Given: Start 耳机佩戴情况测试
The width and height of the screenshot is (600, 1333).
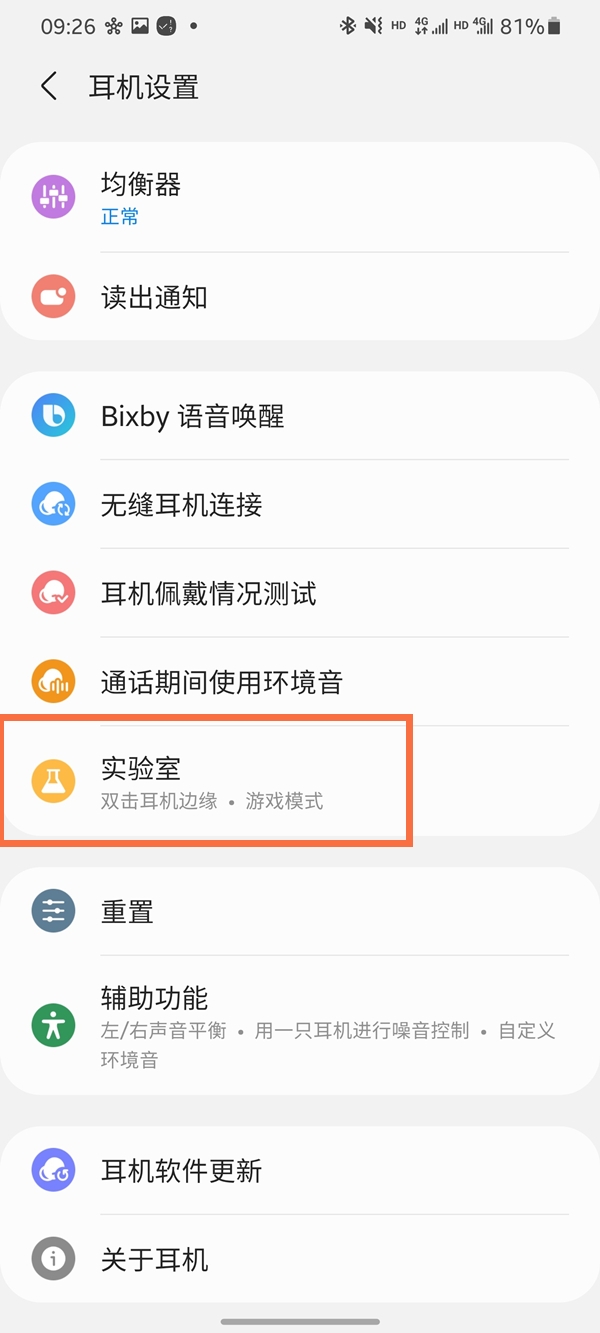Looking at the screenshot, I should point(300,594).
